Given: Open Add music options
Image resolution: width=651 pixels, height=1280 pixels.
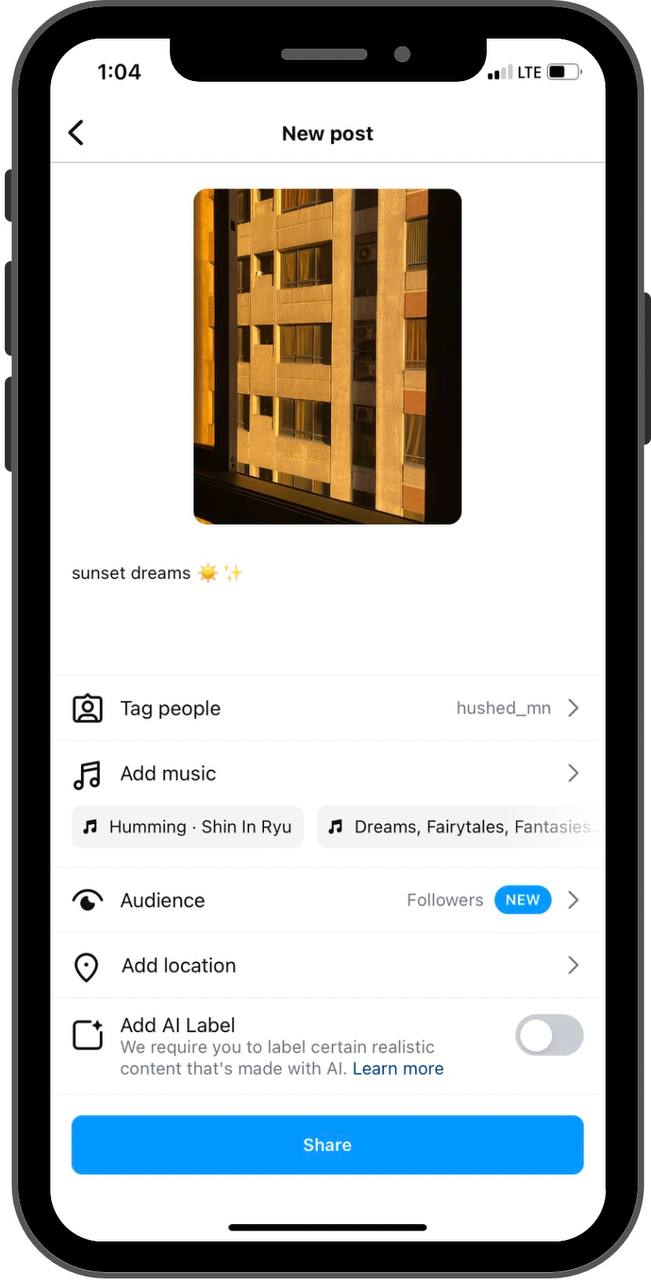Looking at the screenshot, I should pyautogui.click(x=327, y=773).
